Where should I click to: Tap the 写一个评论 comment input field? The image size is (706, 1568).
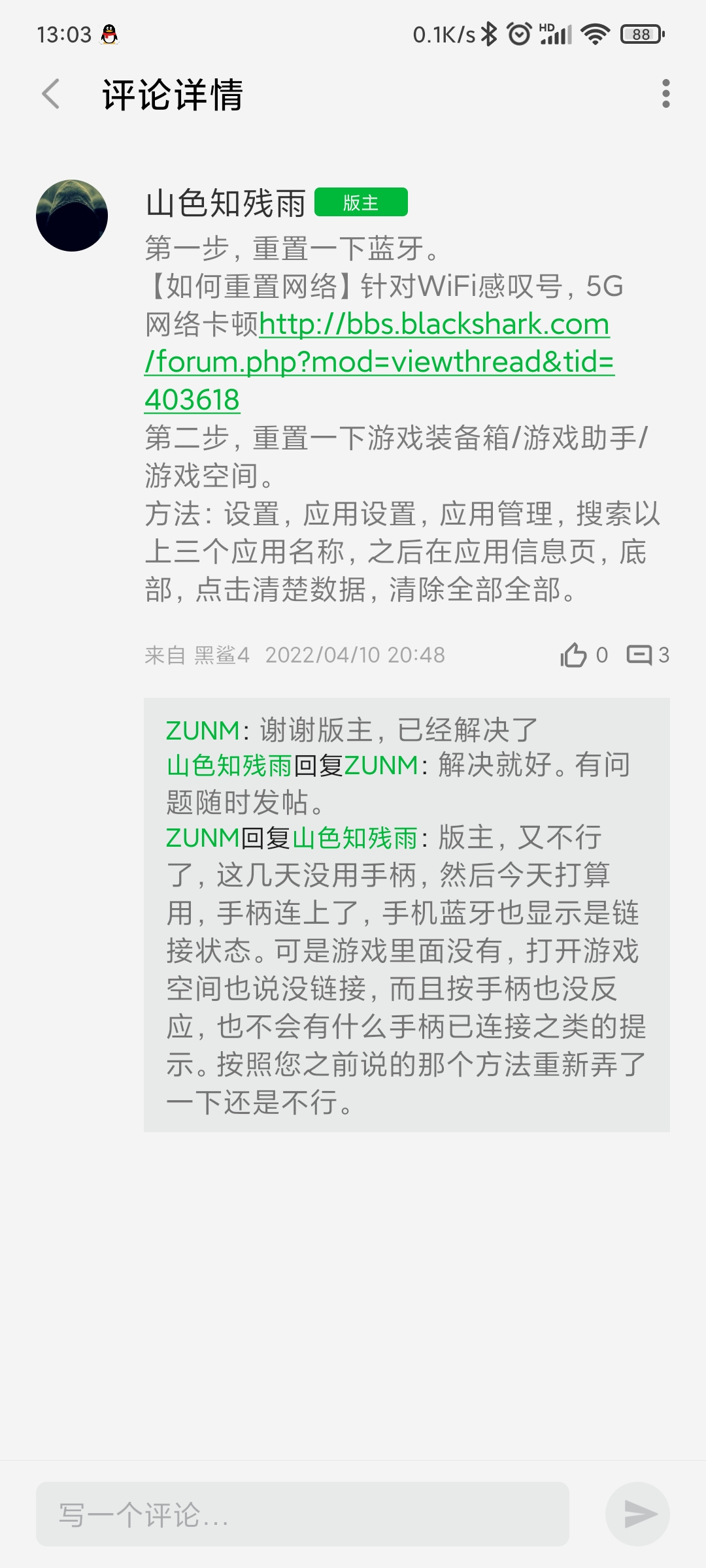302,1514
